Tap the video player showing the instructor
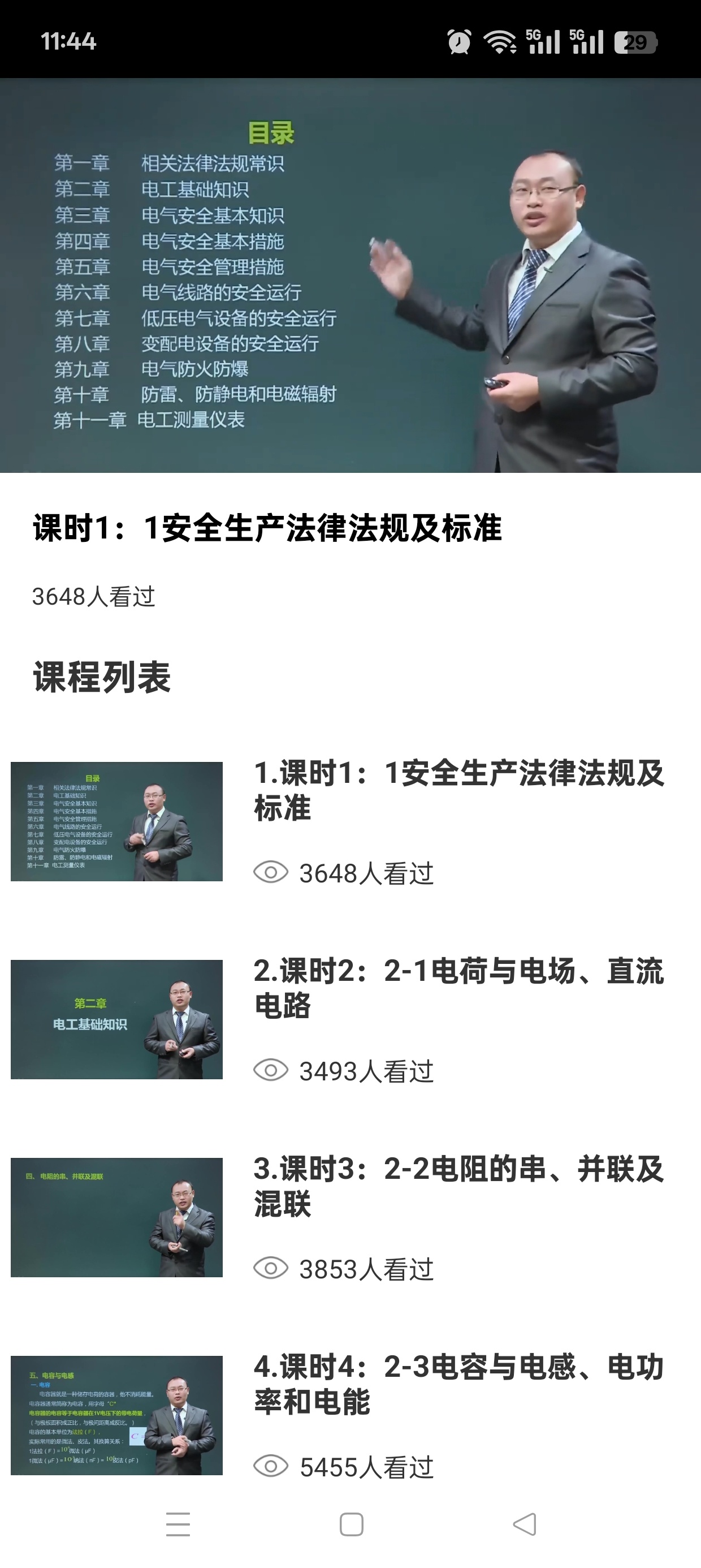 click(x=350, y=274)
